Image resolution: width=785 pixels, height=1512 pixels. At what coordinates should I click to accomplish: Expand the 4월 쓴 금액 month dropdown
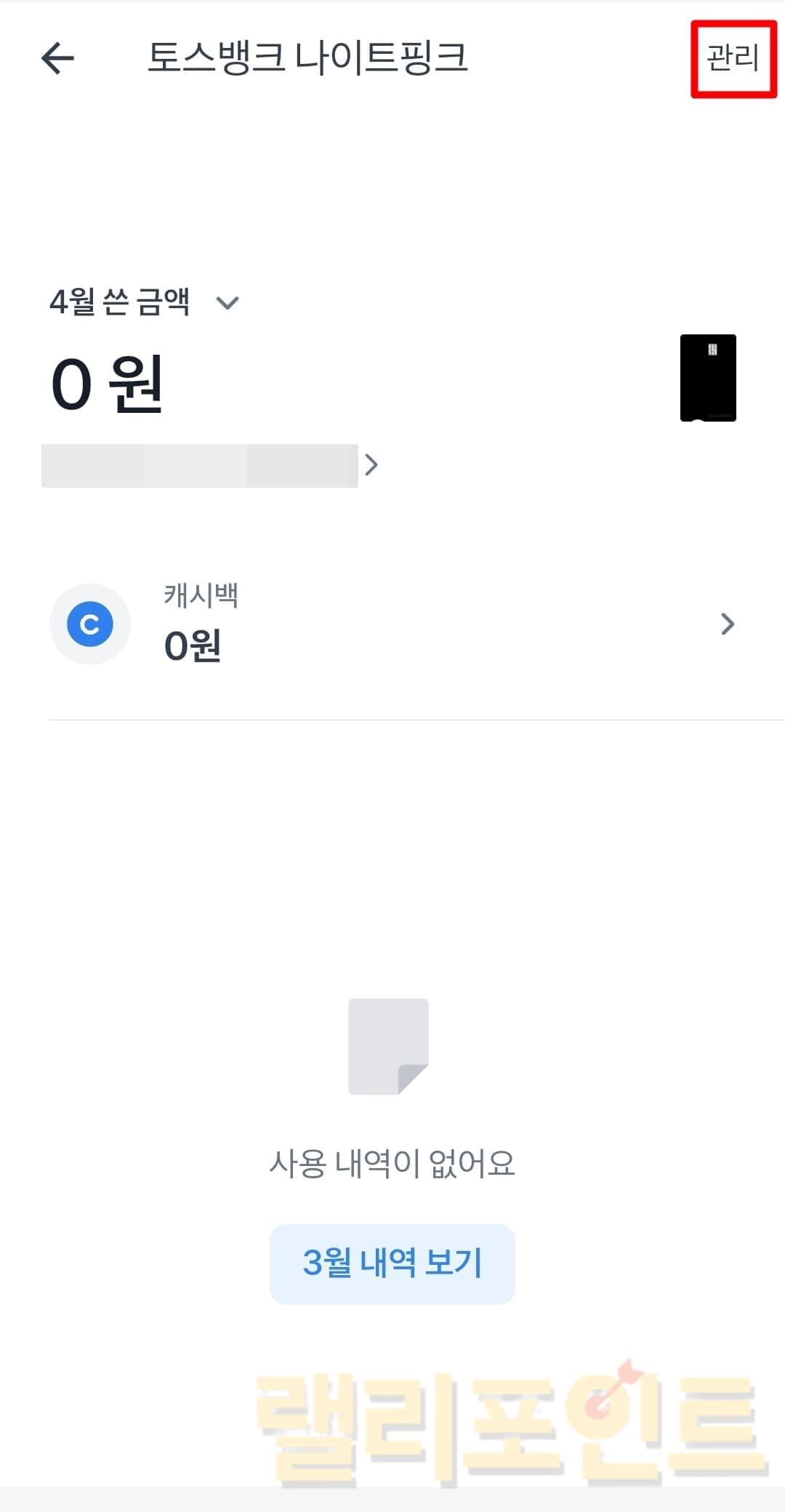(144, 302)
